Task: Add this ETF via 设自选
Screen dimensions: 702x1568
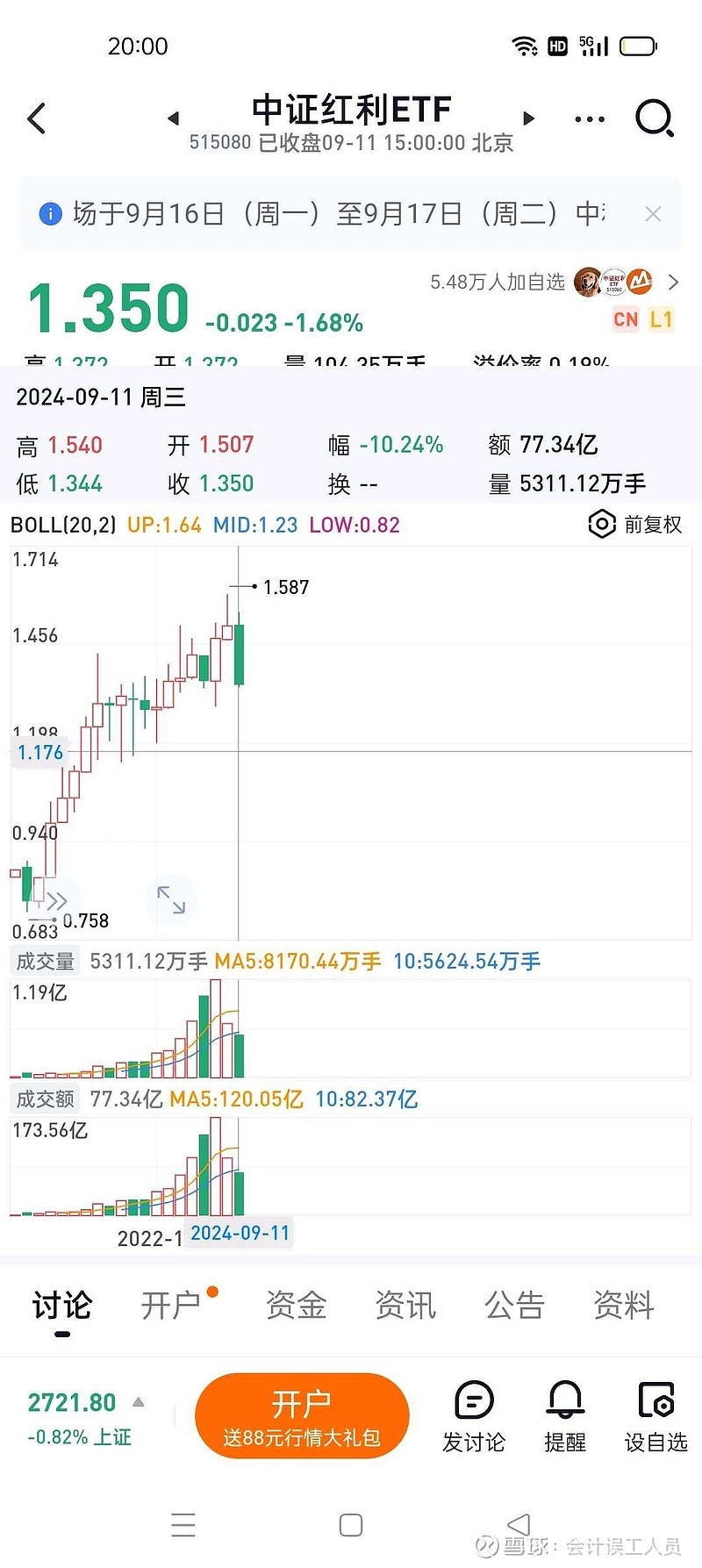Action: point(655,1416)
